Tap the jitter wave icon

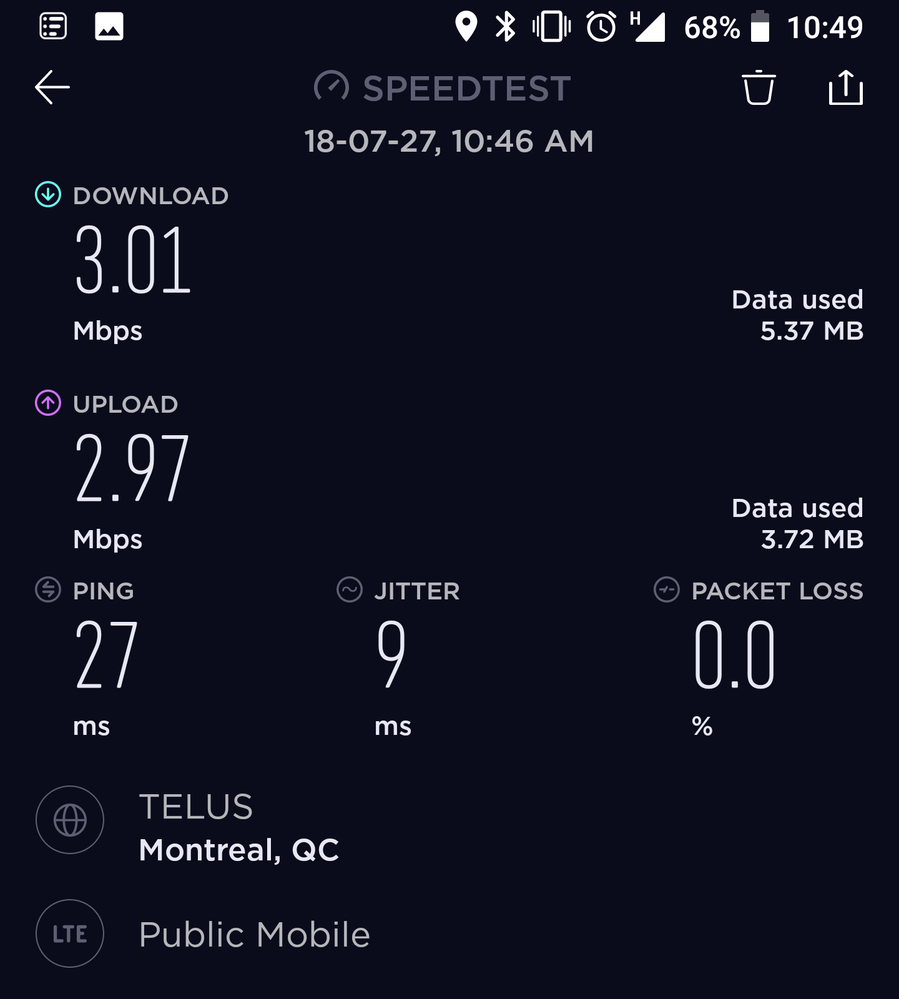pyautogui.click(x=349, y=590)
